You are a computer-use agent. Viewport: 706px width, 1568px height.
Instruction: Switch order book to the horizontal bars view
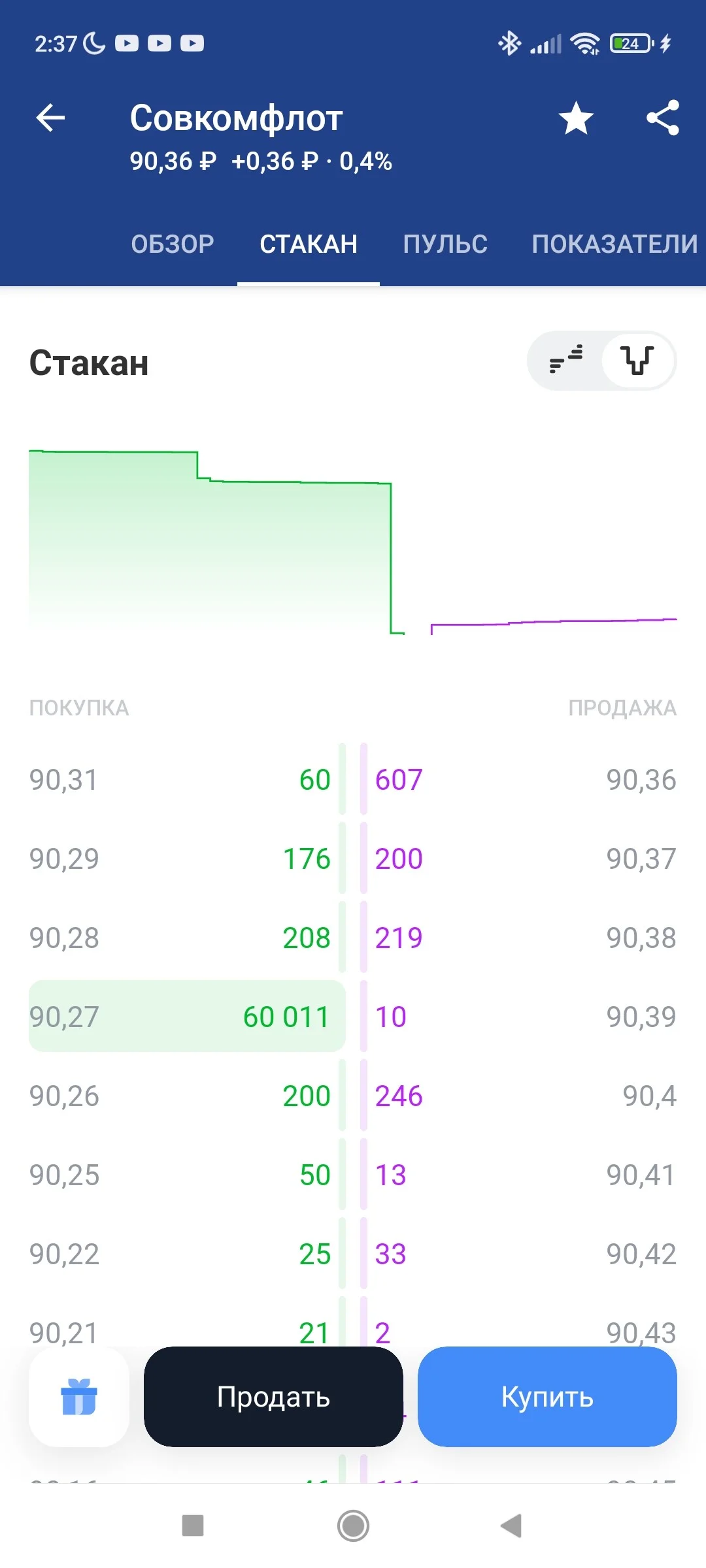(x=566, y=360)
